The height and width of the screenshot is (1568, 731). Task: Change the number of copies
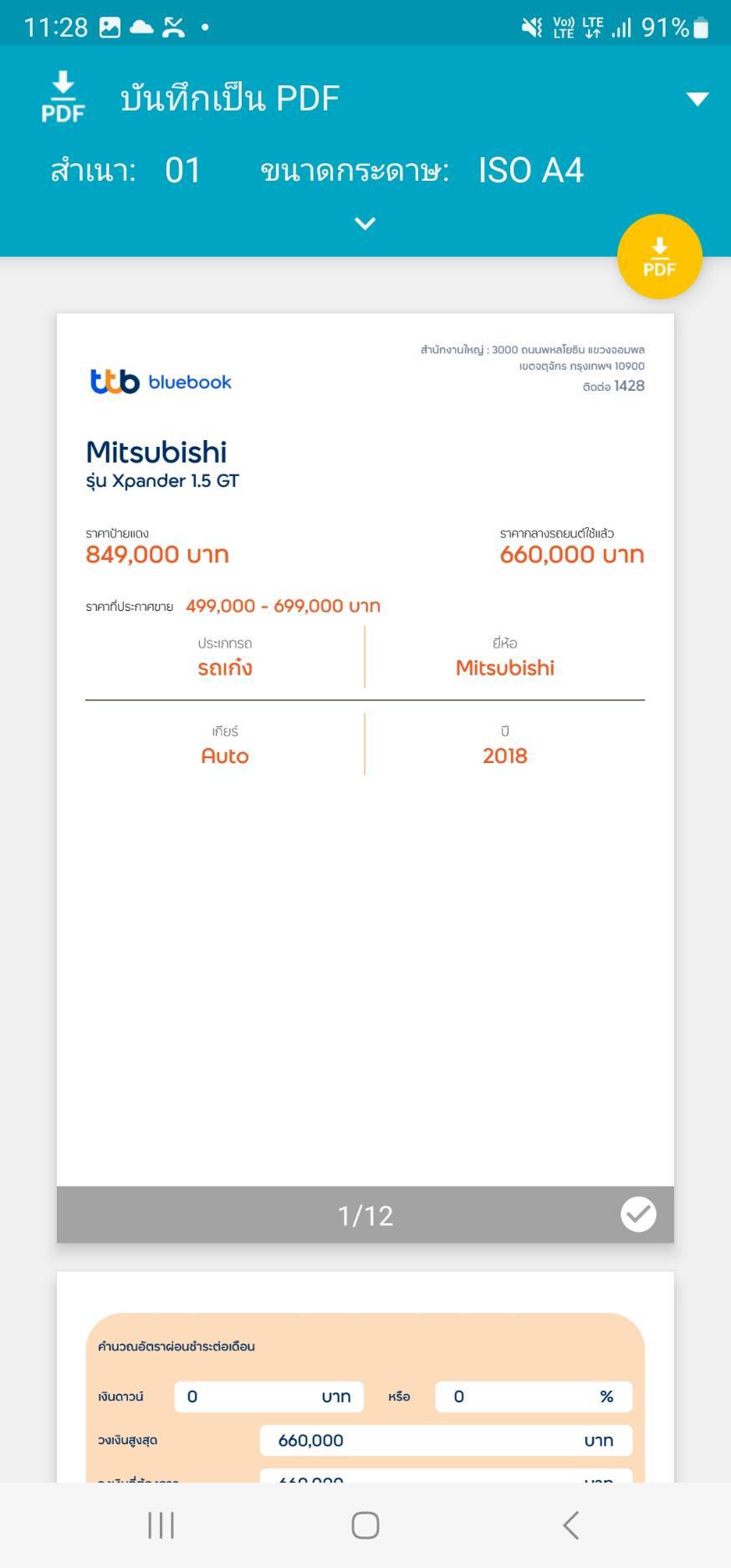(182, 171)
